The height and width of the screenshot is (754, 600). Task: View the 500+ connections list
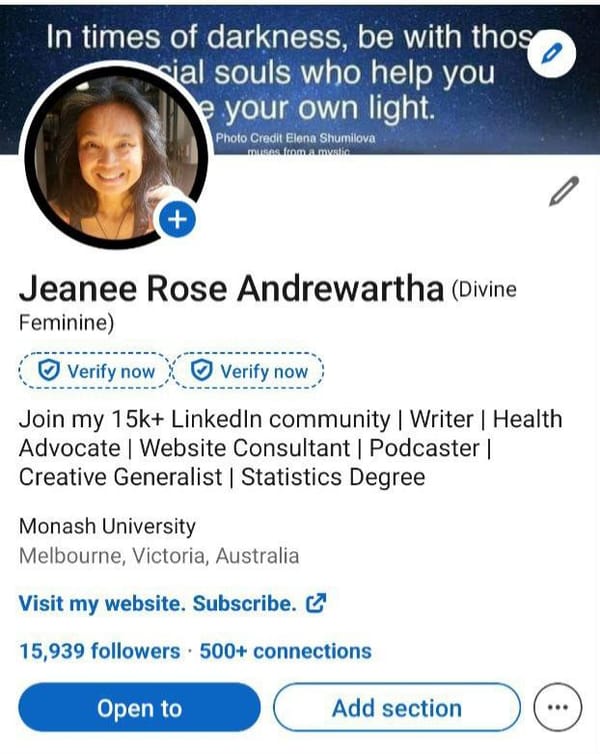click(x=285, y=651)
